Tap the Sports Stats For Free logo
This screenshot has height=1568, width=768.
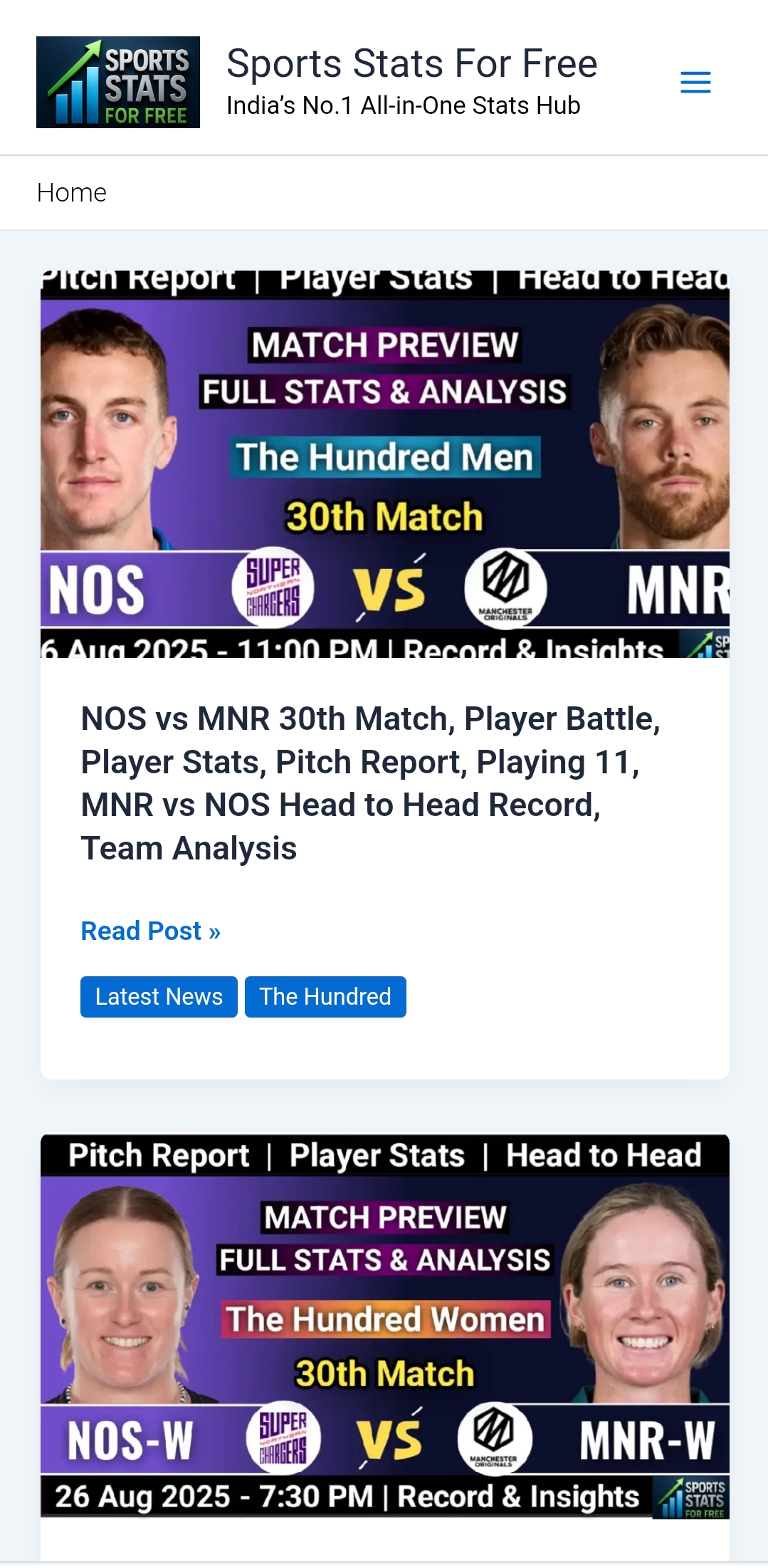tap(118, 83)
